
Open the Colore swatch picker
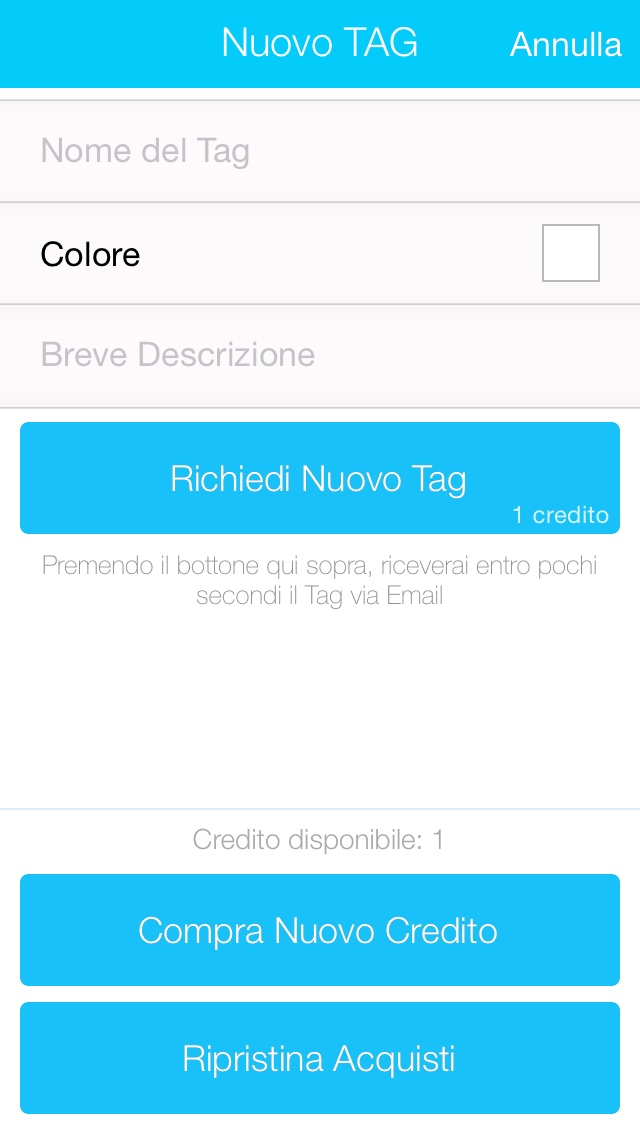(x=570, y=254)
